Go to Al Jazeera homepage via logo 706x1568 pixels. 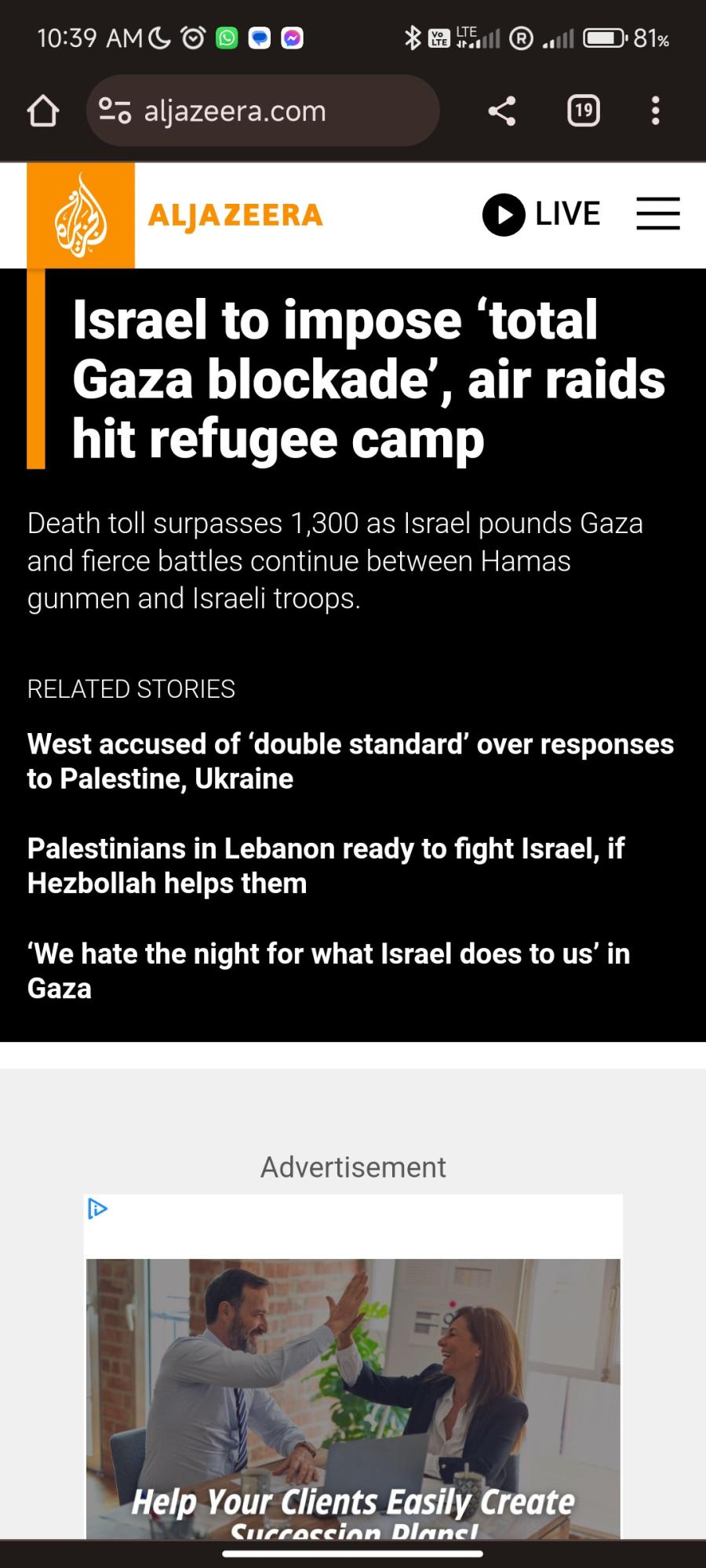pyautogui.click(x=175, y=215)
